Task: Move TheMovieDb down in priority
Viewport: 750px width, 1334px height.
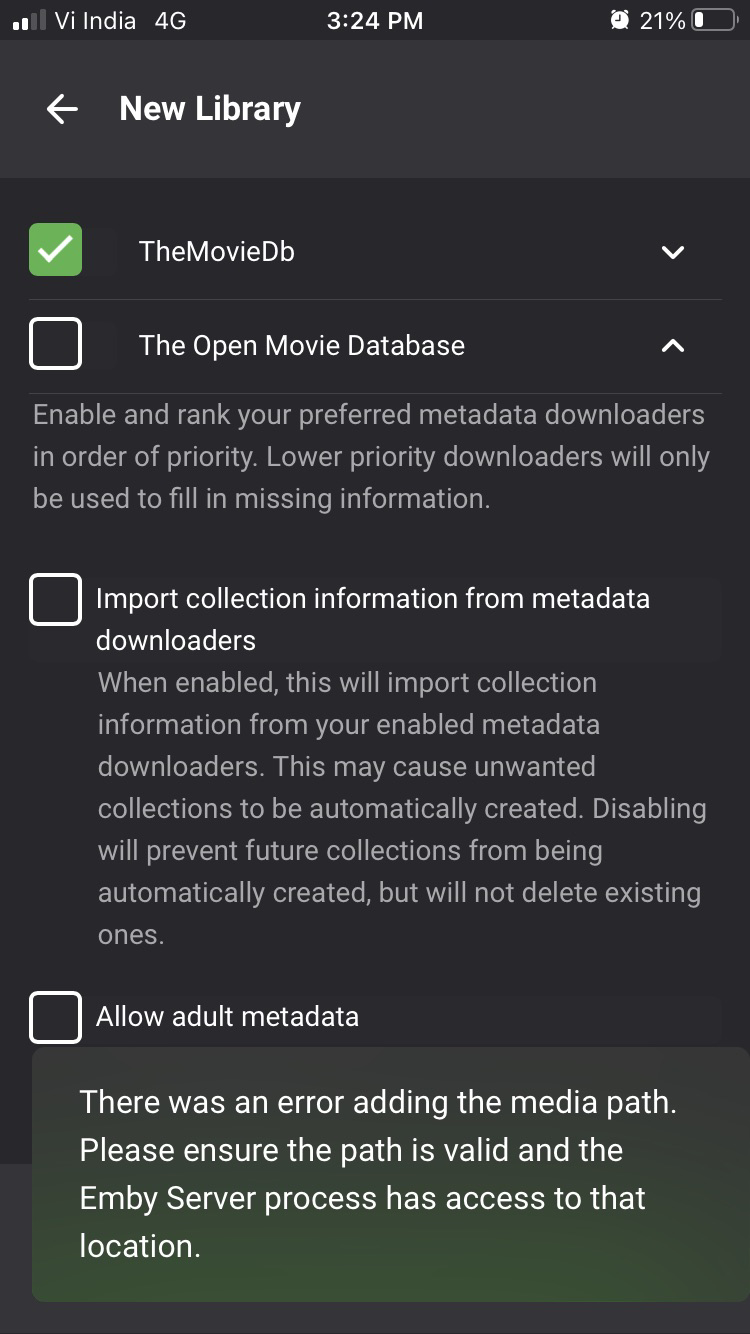Action: 673,252
